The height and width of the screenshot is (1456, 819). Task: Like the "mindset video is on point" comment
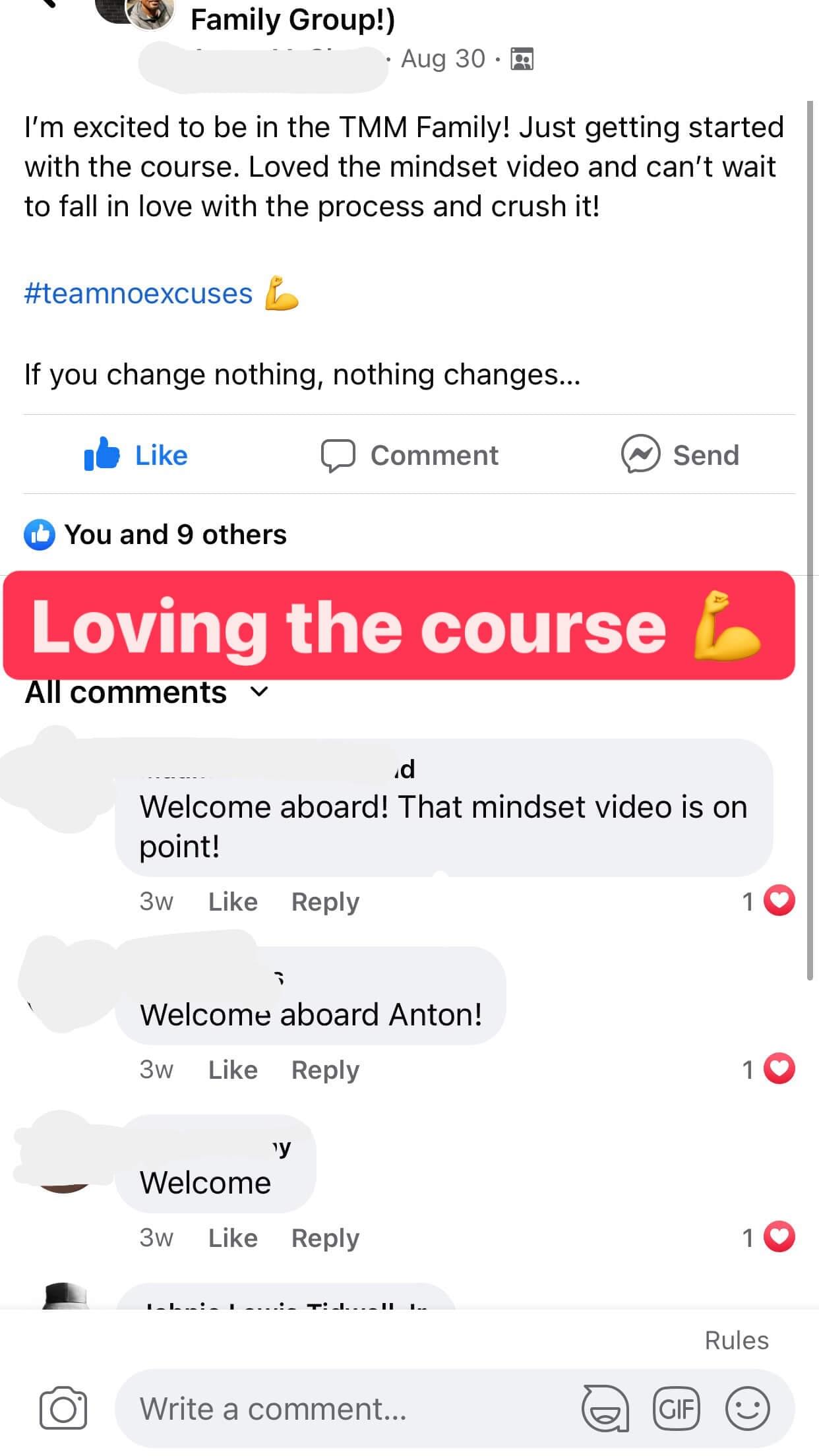point(232,901)
